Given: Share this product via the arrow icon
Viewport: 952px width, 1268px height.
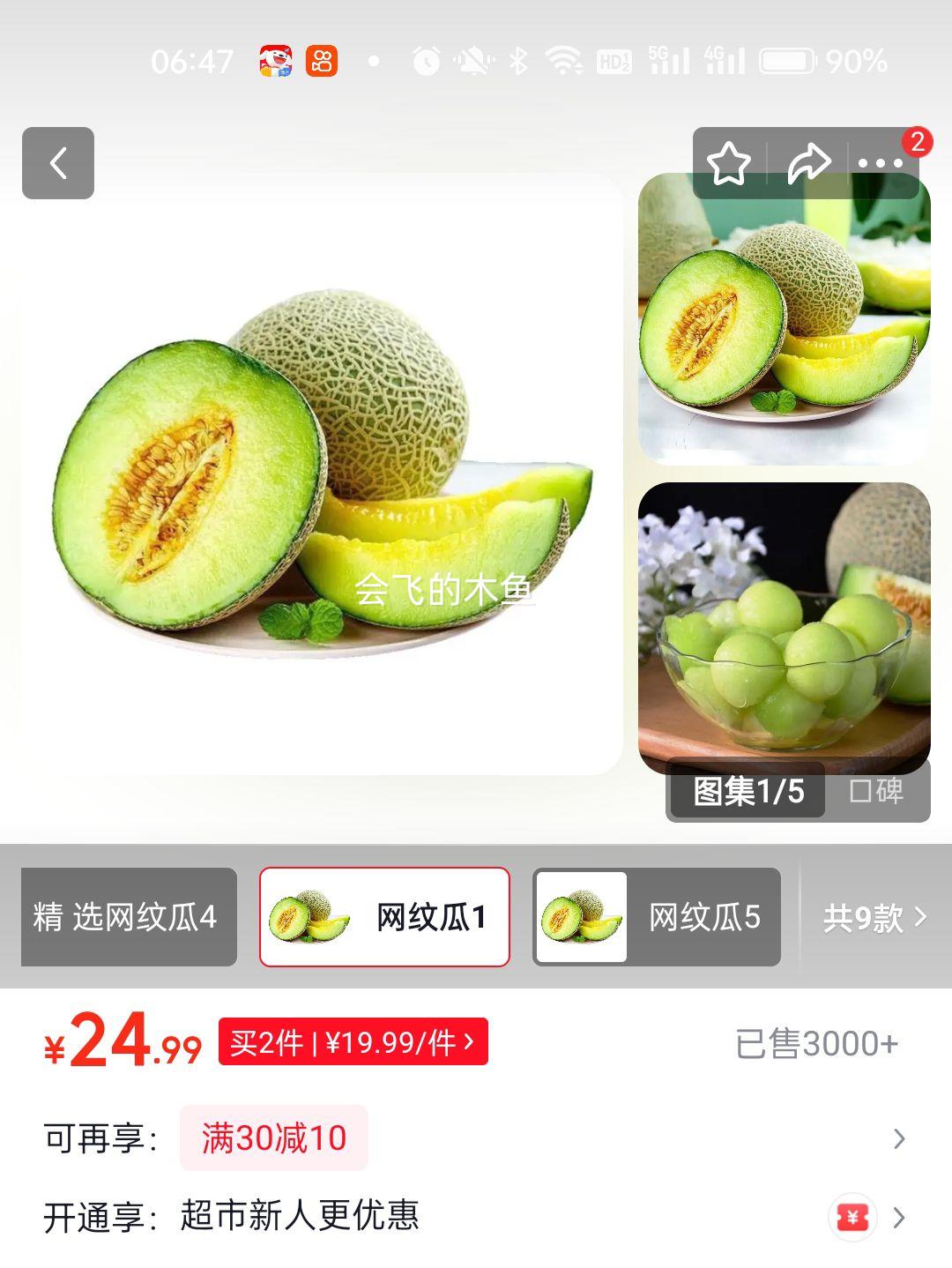Looking at the screenshot, I should tap(807, 164).
